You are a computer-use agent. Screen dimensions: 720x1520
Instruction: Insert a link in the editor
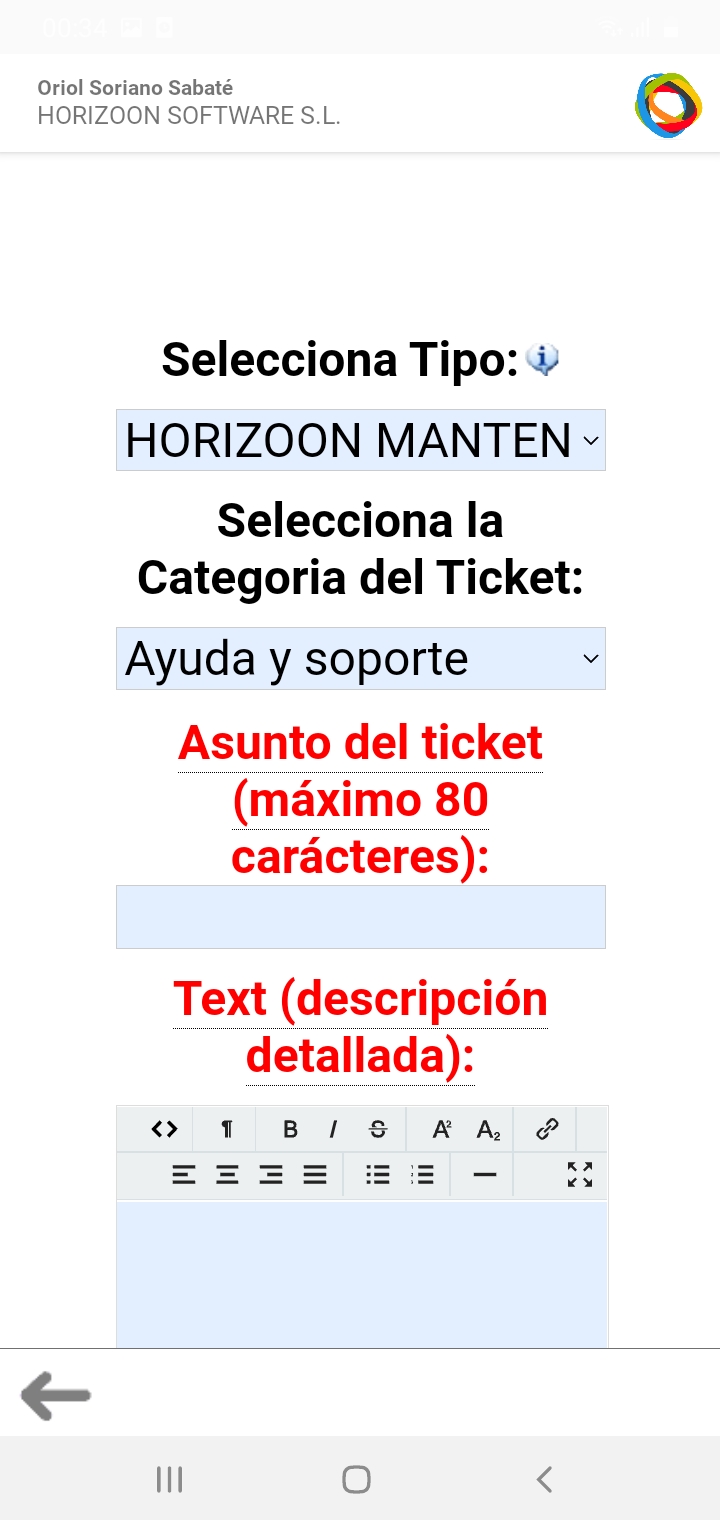tap(547, 1129)
